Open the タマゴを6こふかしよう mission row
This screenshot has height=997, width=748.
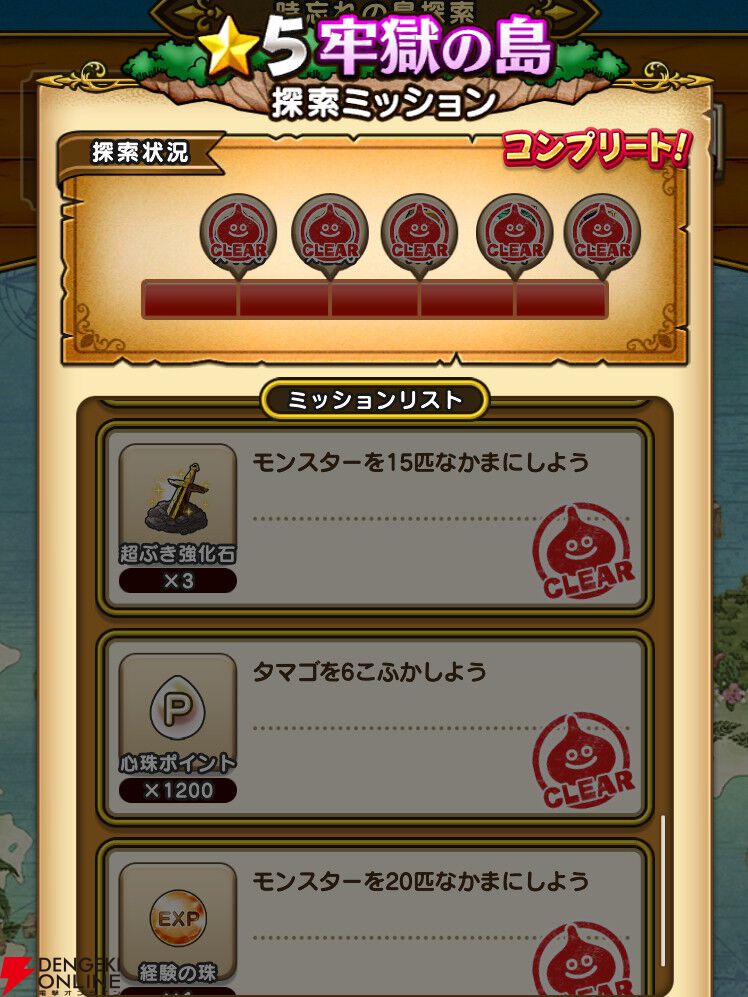pyautogui.click(x=375, y=727)
